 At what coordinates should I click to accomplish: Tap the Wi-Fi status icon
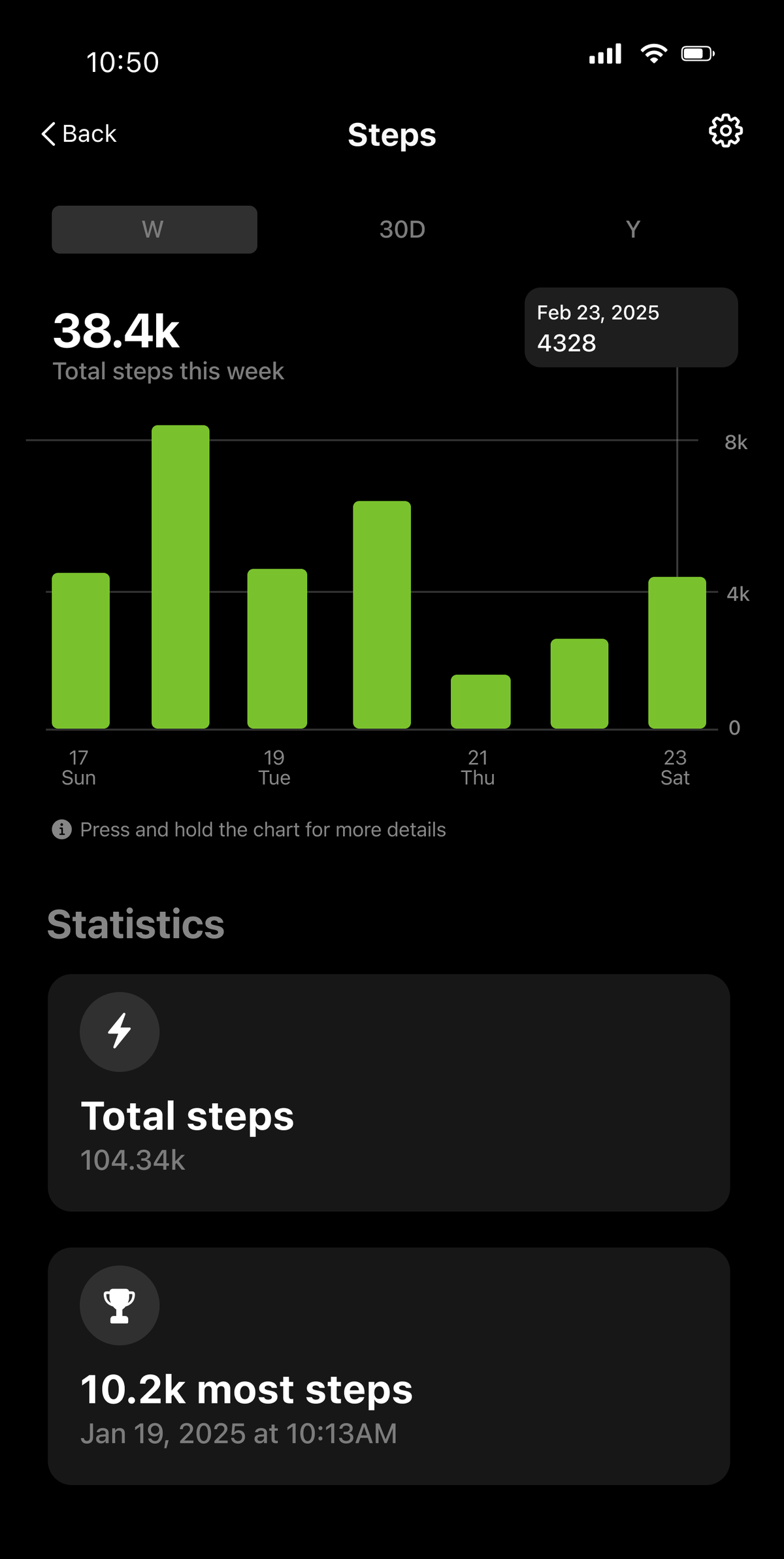click(653, 55)
